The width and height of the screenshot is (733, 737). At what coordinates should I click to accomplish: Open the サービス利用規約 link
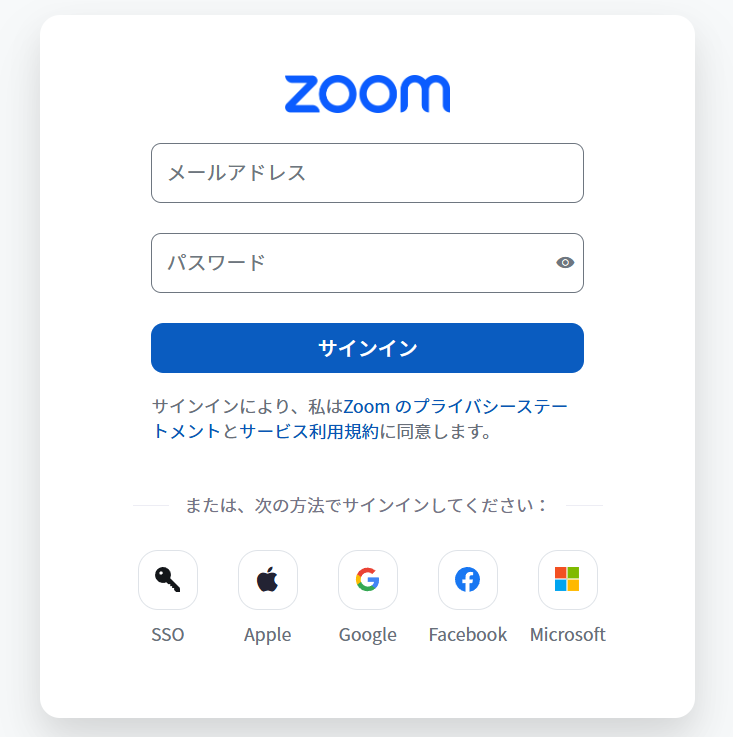(x=309, y=432)
